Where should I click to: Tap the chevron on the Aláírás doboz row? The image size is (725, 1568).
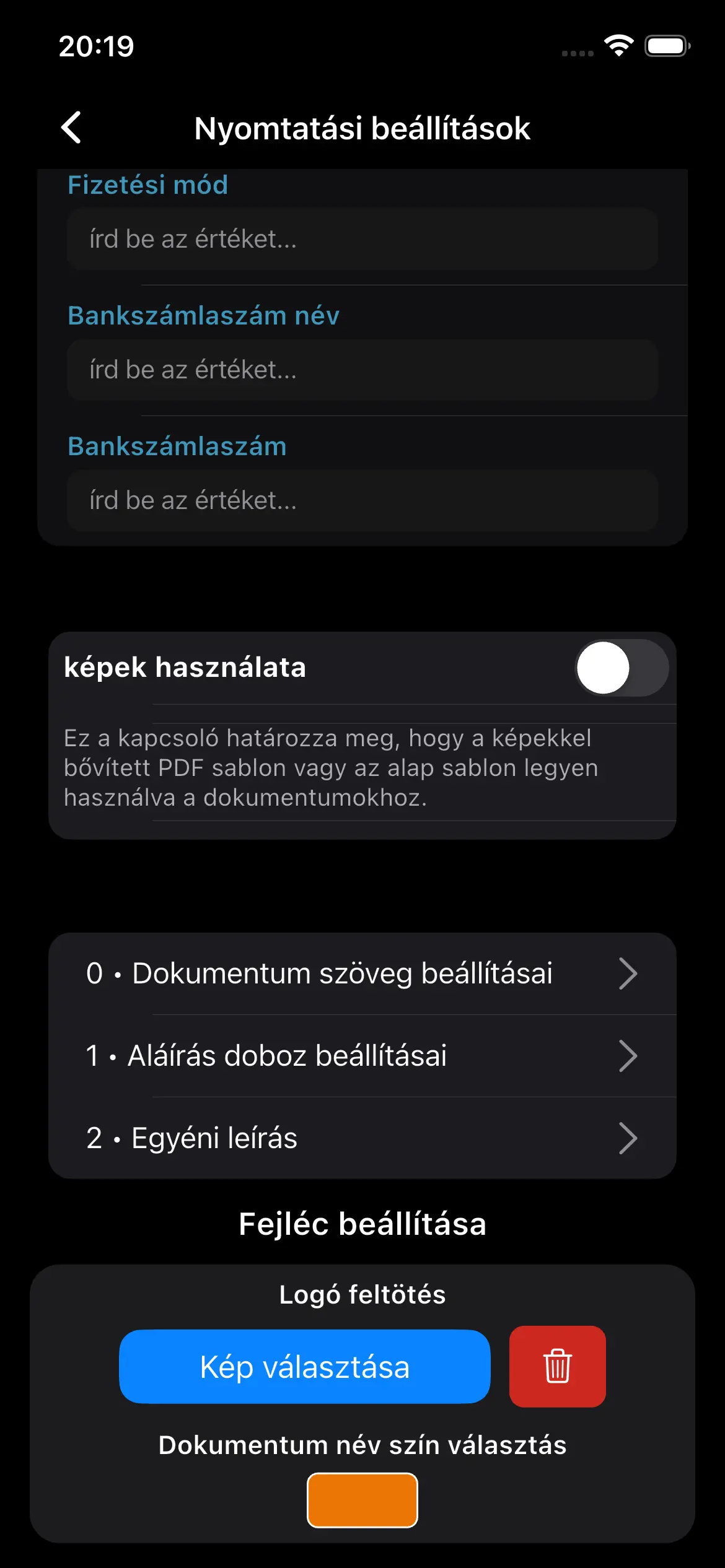pyautogui.click(x=628, y=1055)
